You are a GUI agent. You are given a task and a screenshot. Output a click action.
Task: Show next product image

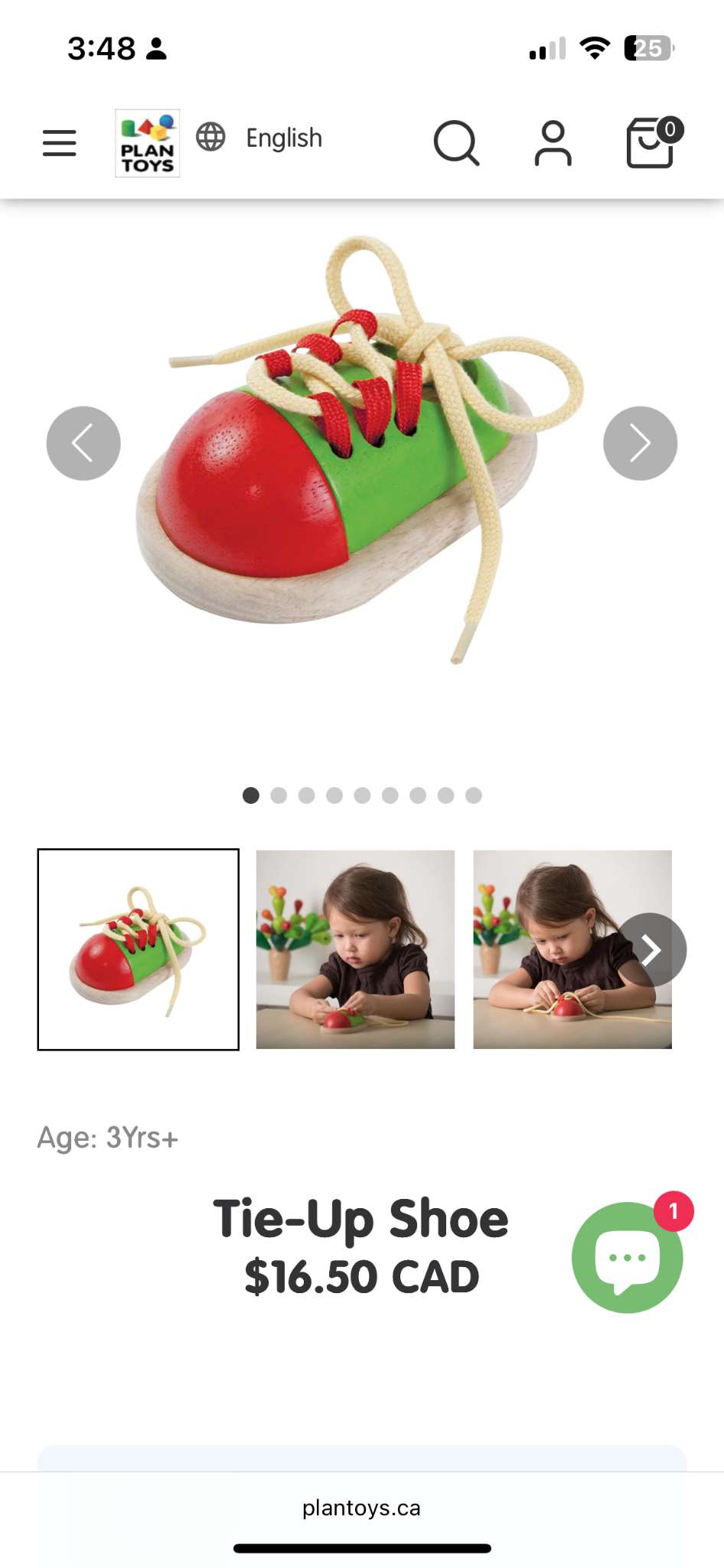(640, 443)
